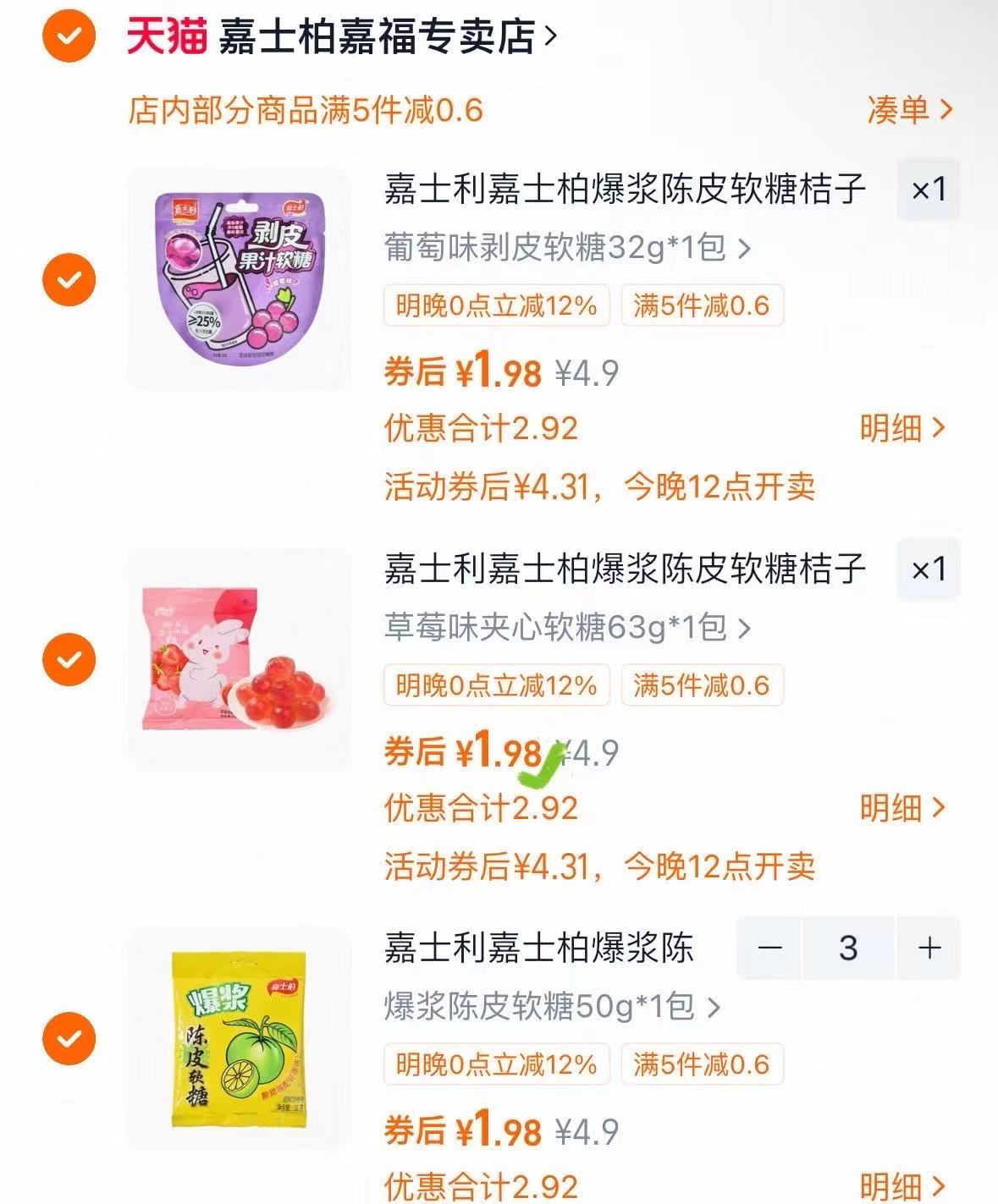This screenshot has height=1204, width=998.
Task: Toggle the select-all checkbox for the store
Action: point(70,36)
